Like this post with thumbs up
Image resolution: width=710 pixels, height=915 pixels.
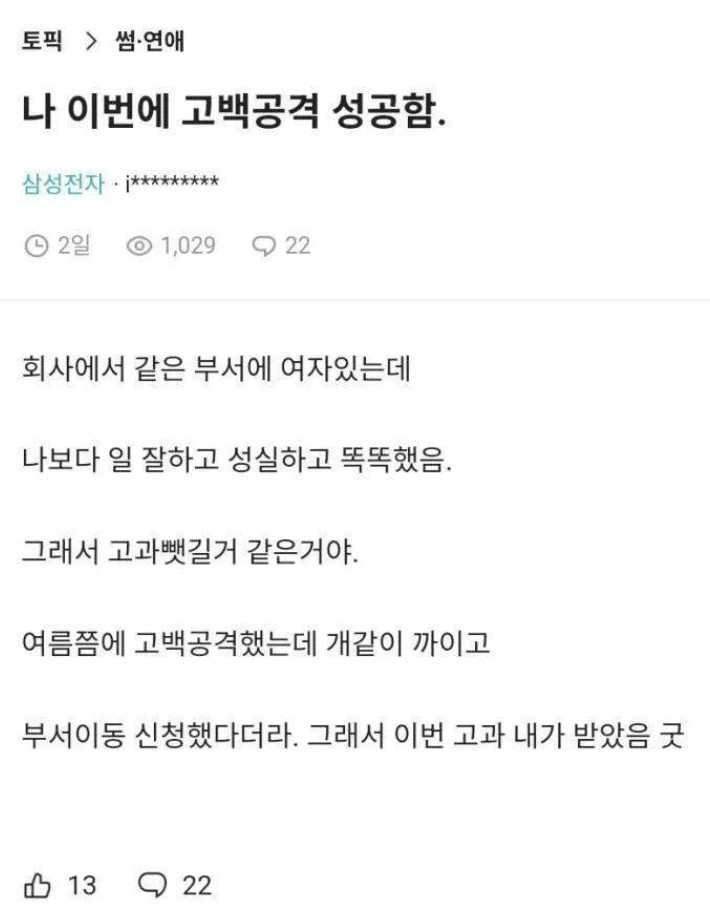[38, 885]
